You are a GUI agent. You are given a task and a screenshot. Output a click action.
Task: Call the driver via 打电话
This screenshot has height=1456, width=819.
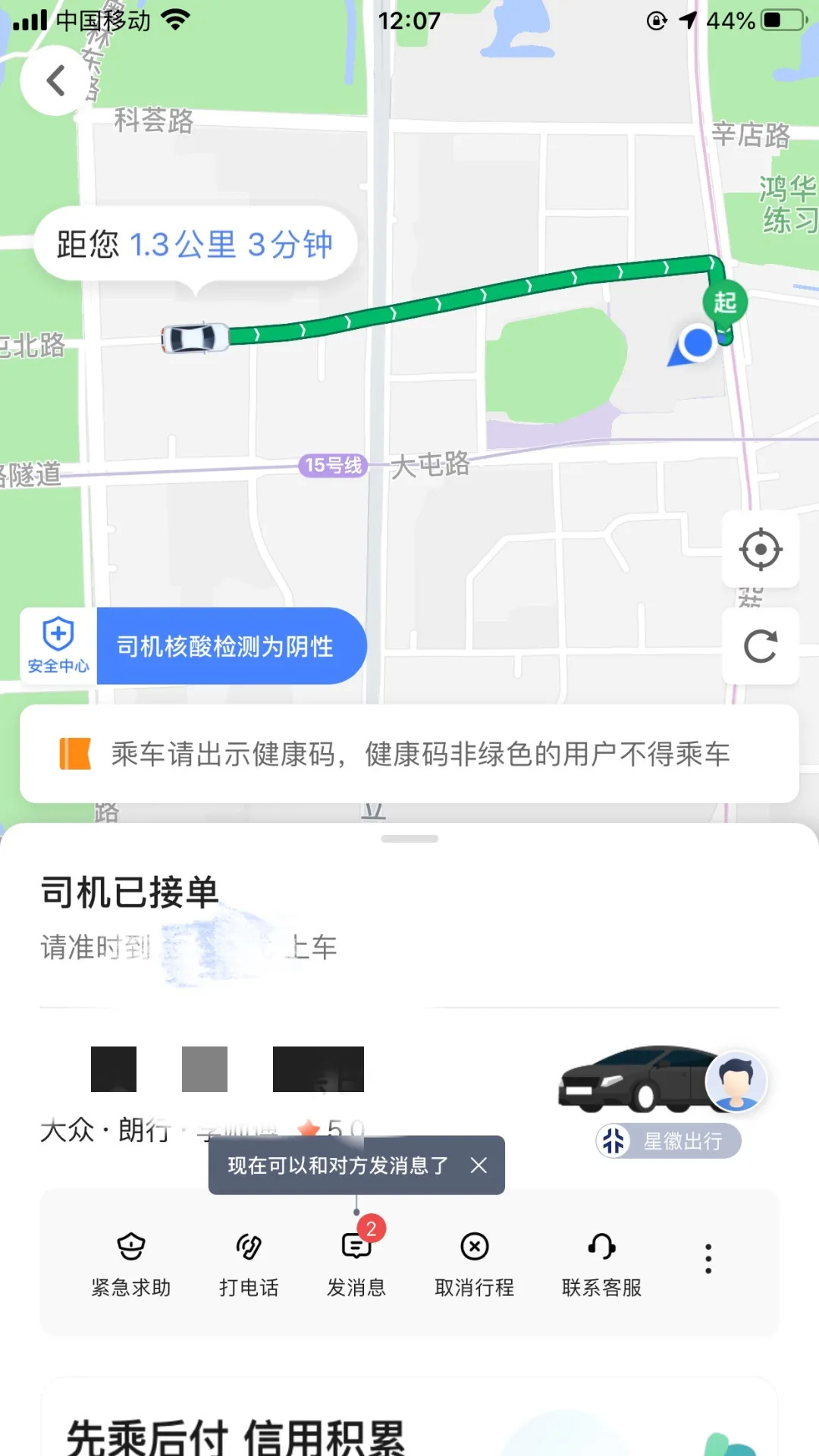tap(249, 1262)
